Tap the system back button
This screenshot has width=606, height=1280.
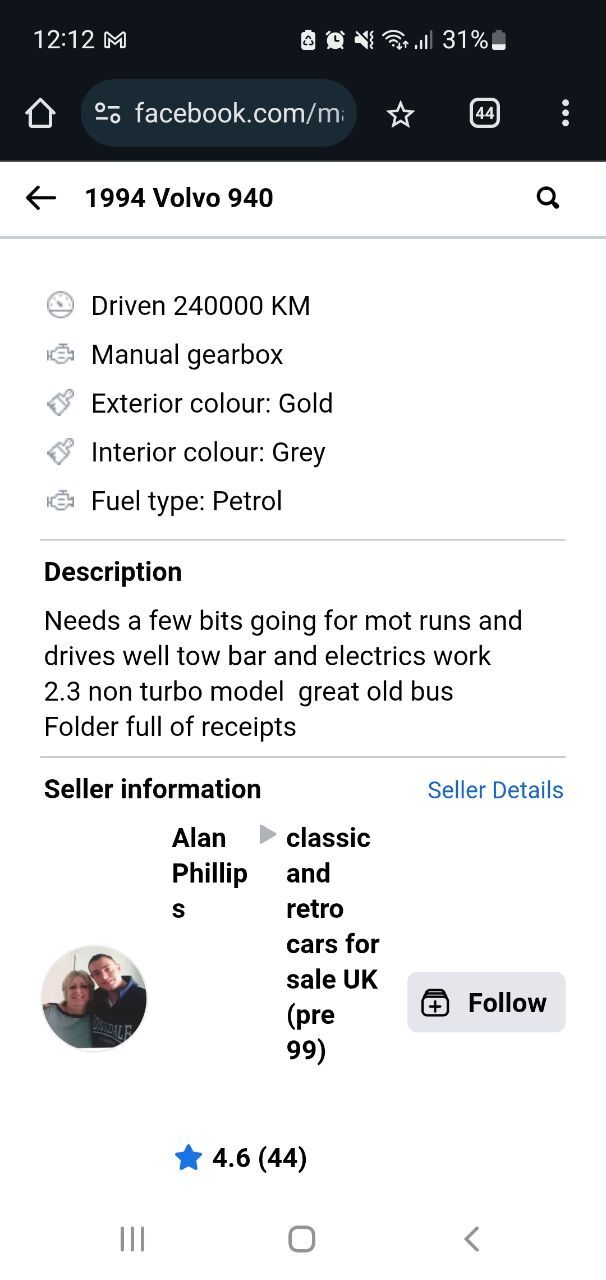[x=472, y=1239]
